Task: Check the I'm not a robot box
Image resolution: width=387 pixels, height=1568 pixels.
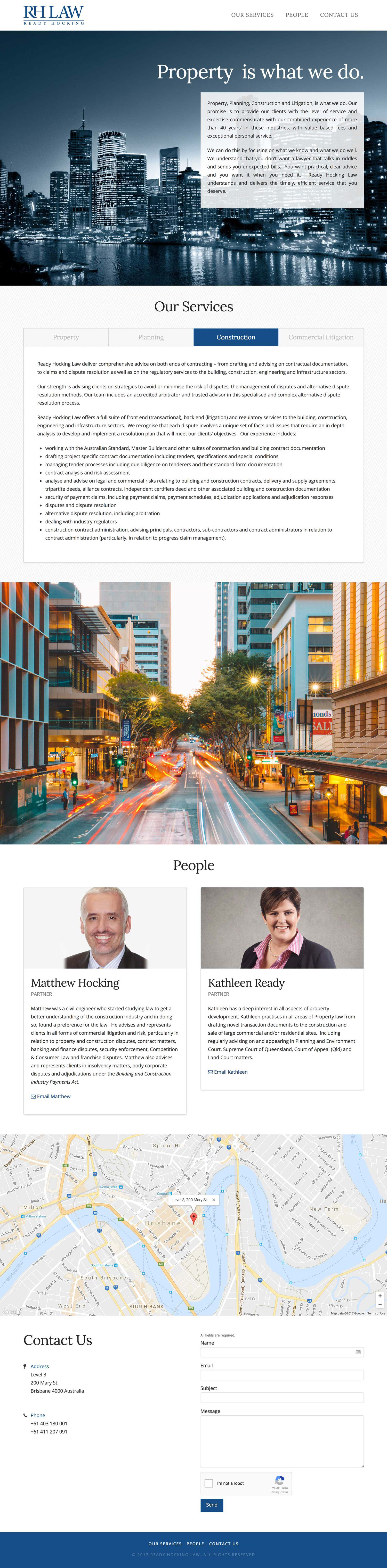Action: (x=209, y=1483)
